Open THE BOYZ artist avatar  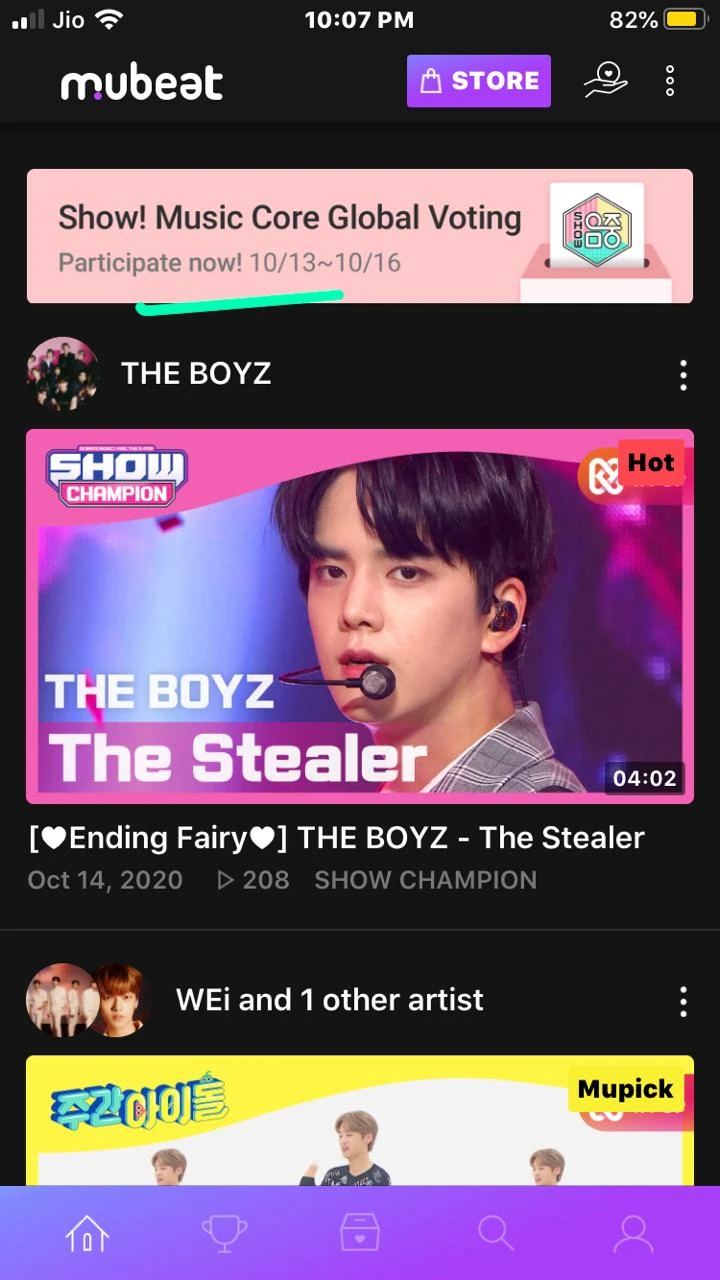click(63, 374)
